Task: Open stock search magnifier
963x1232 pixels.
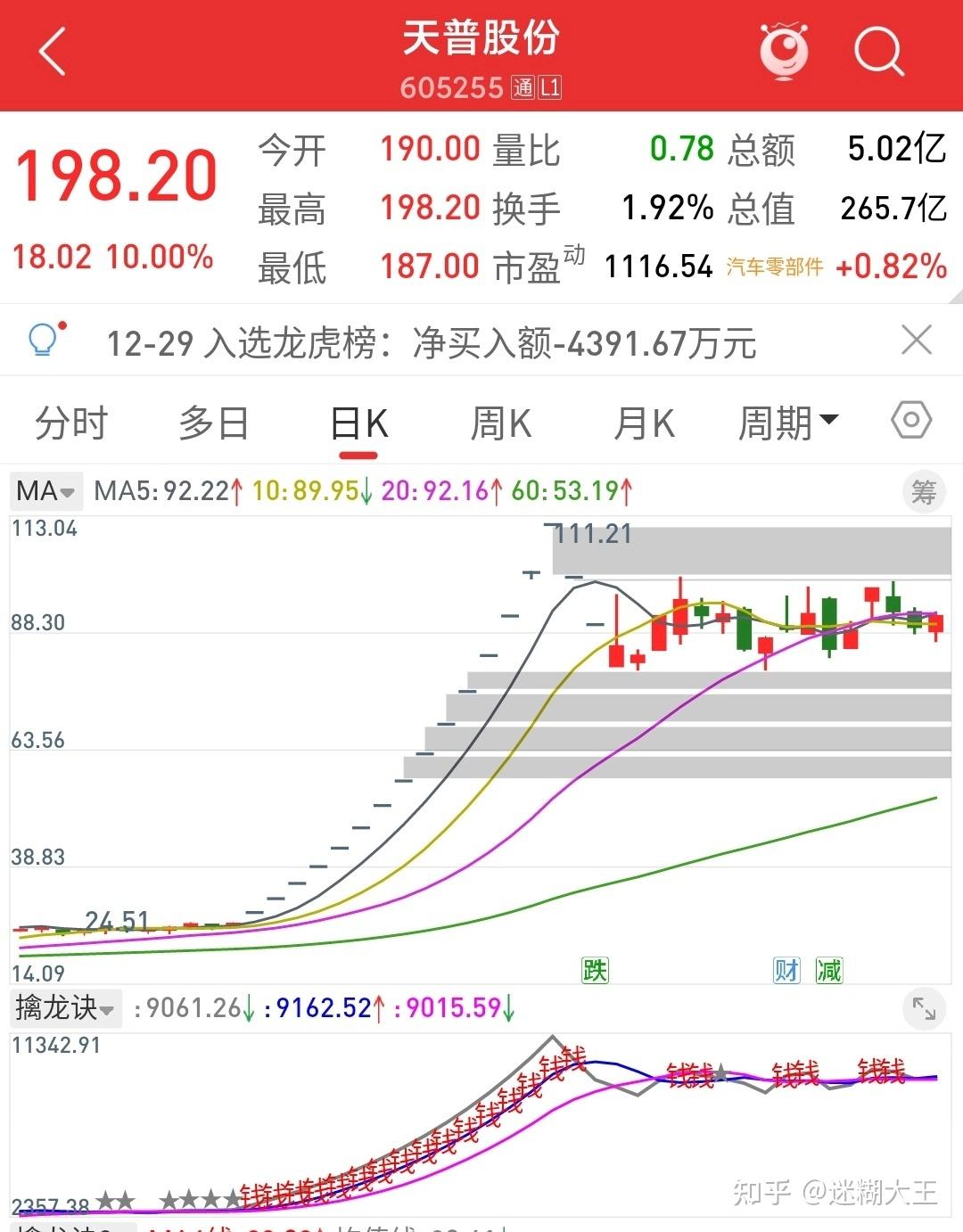Action: coord(879,52)
